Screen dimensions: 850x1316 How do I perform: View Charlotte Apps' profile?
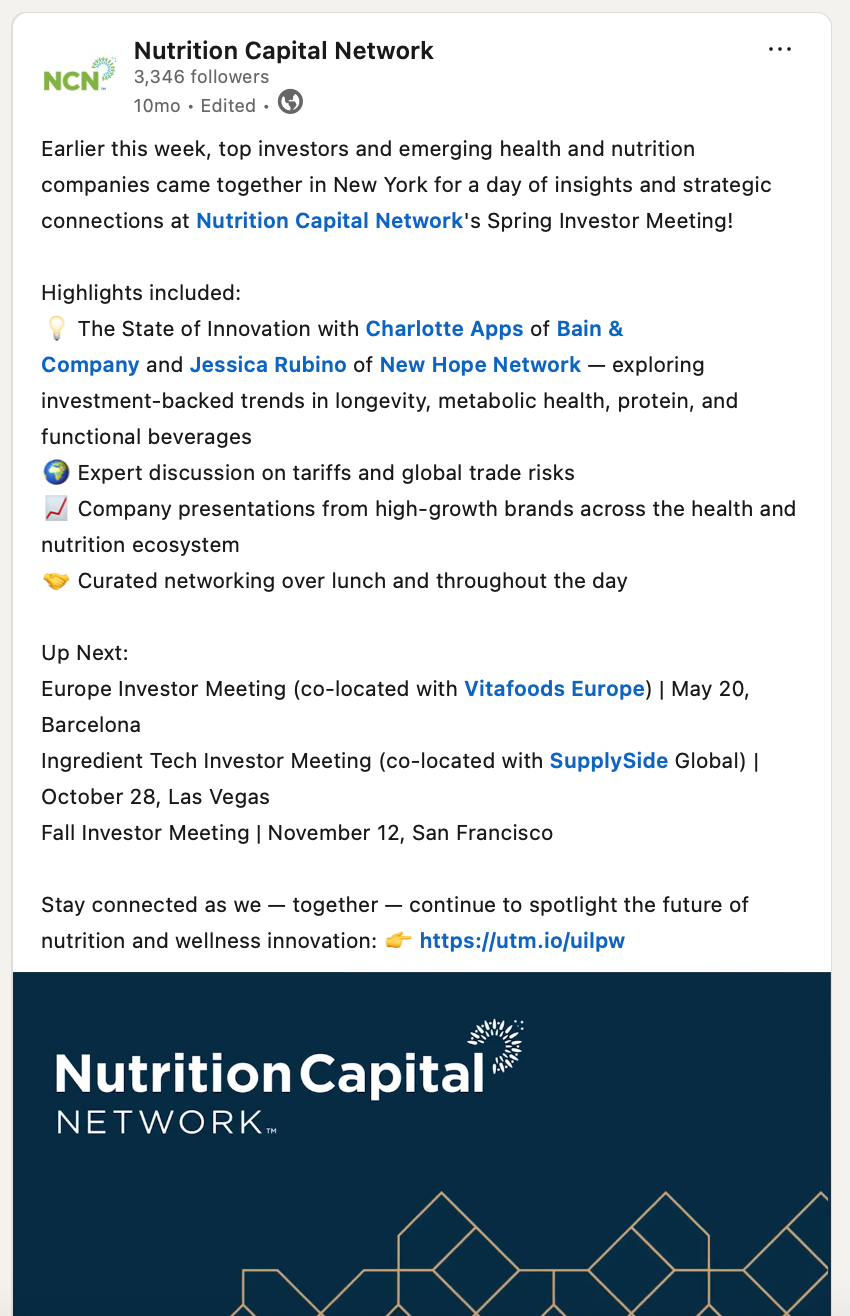click(x=444, y=329)
